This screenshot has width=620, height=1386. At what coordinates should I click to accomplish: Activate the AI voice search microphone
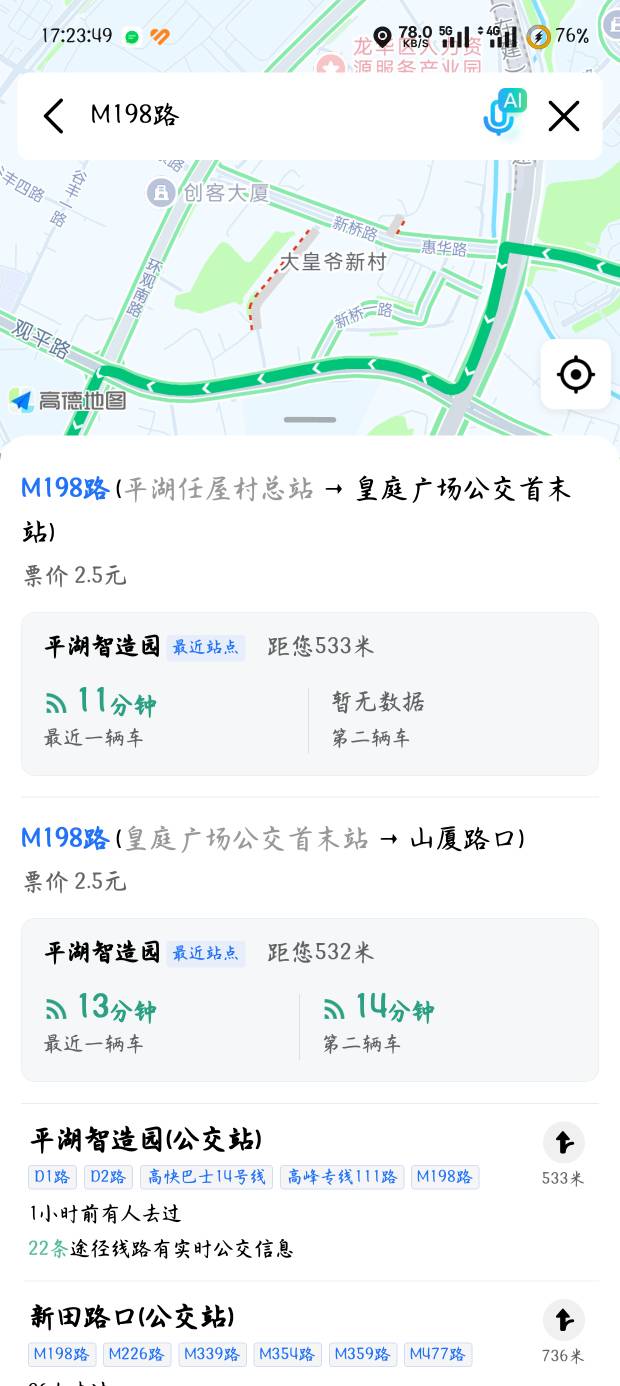pyautogui.click(x=504, y=114)
